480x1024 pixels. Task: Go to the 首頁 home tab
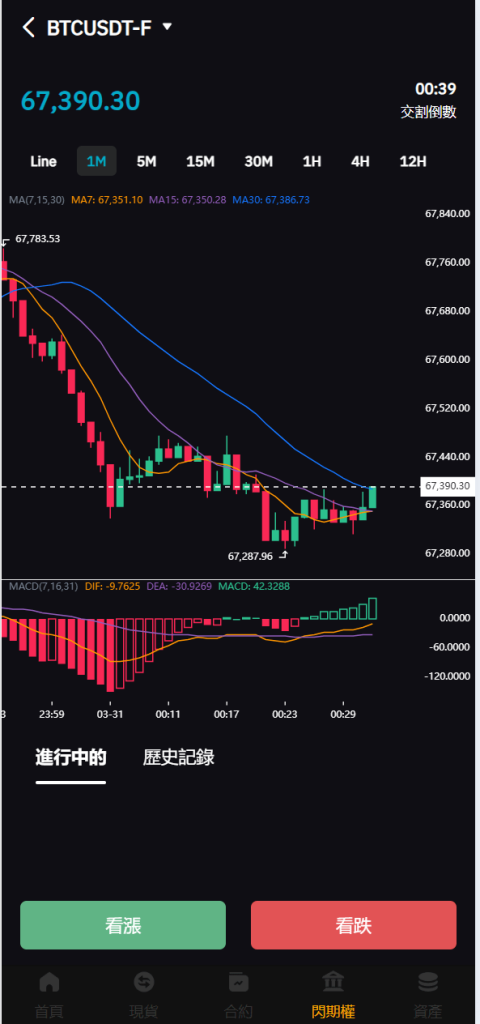point(49,995)
